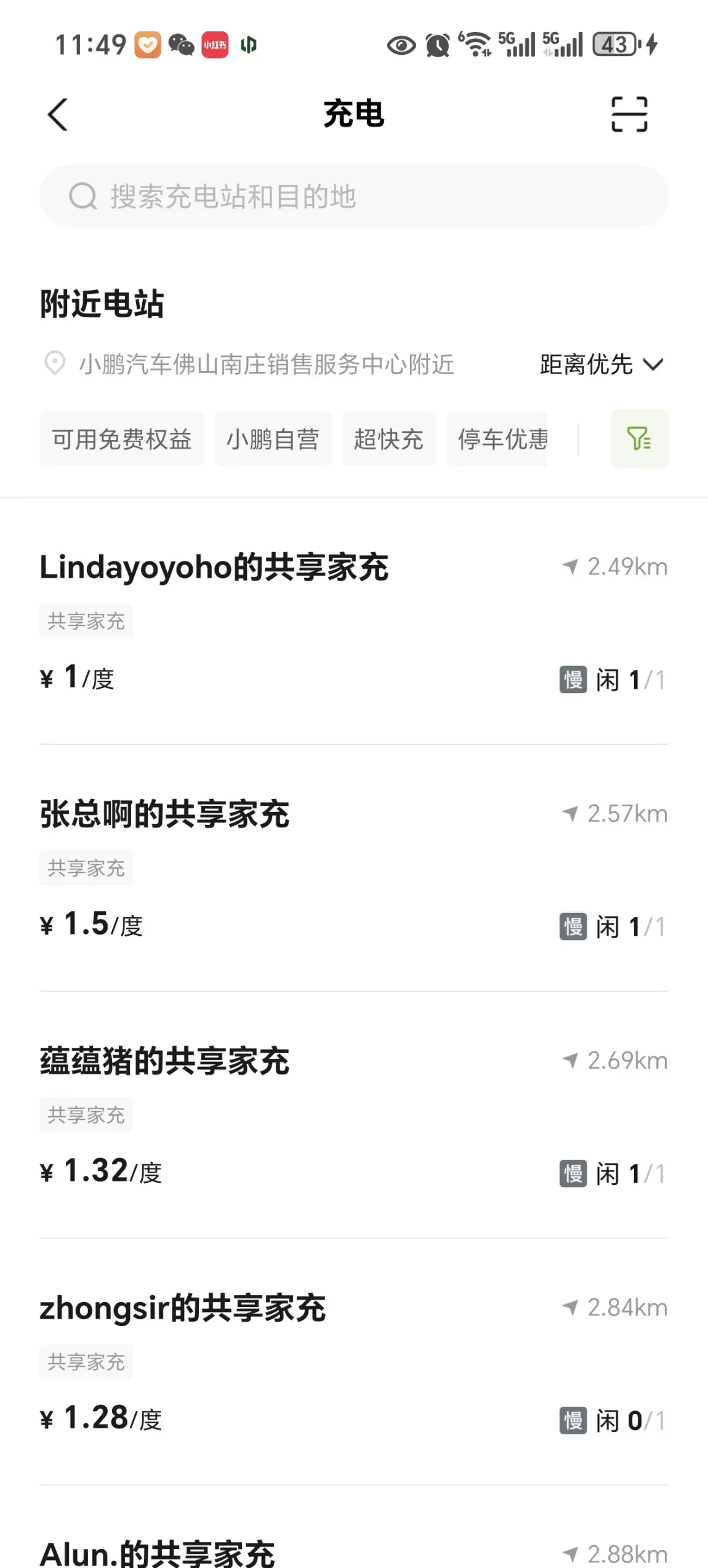Select the 小鹏自营 filter chip
This screenshot has height=1568, width=708.
pyautogui.click(x=273, y=440)
